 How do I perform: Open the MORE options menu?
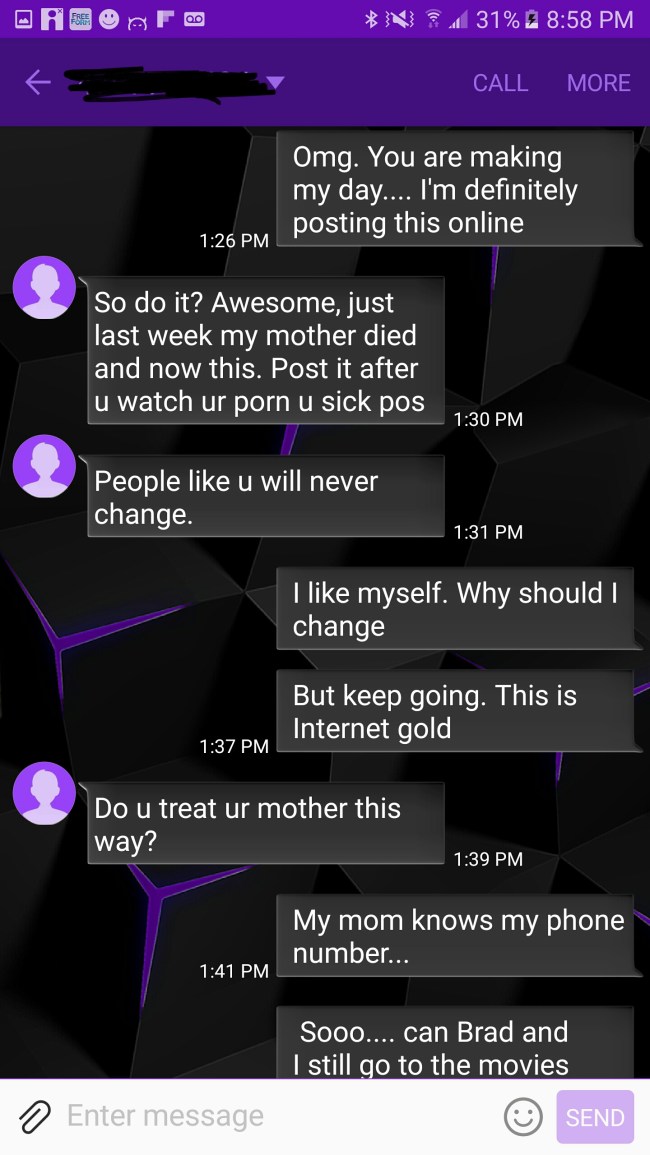click(598, 83)
